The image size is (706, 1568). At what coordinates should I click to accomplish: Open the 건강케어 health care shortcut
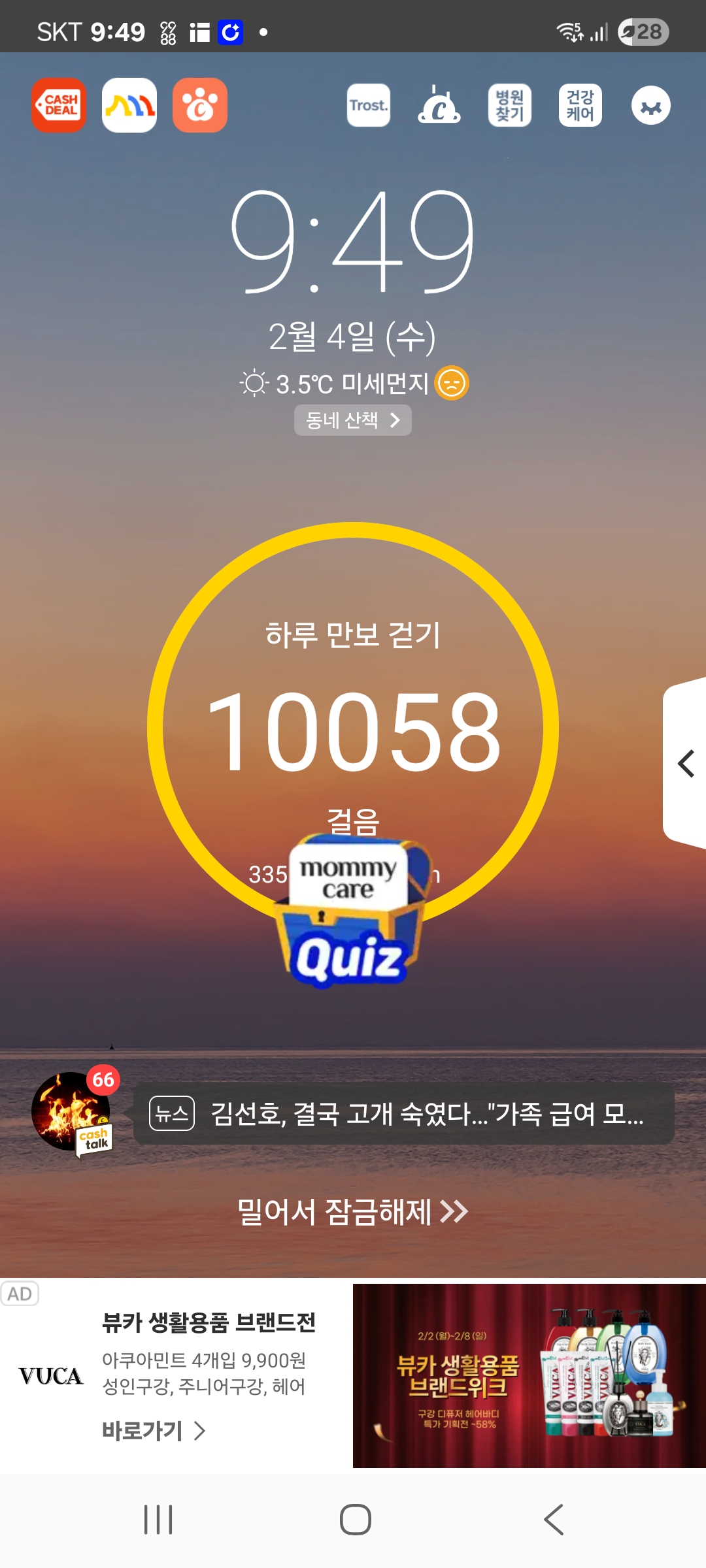pos(580,105)
